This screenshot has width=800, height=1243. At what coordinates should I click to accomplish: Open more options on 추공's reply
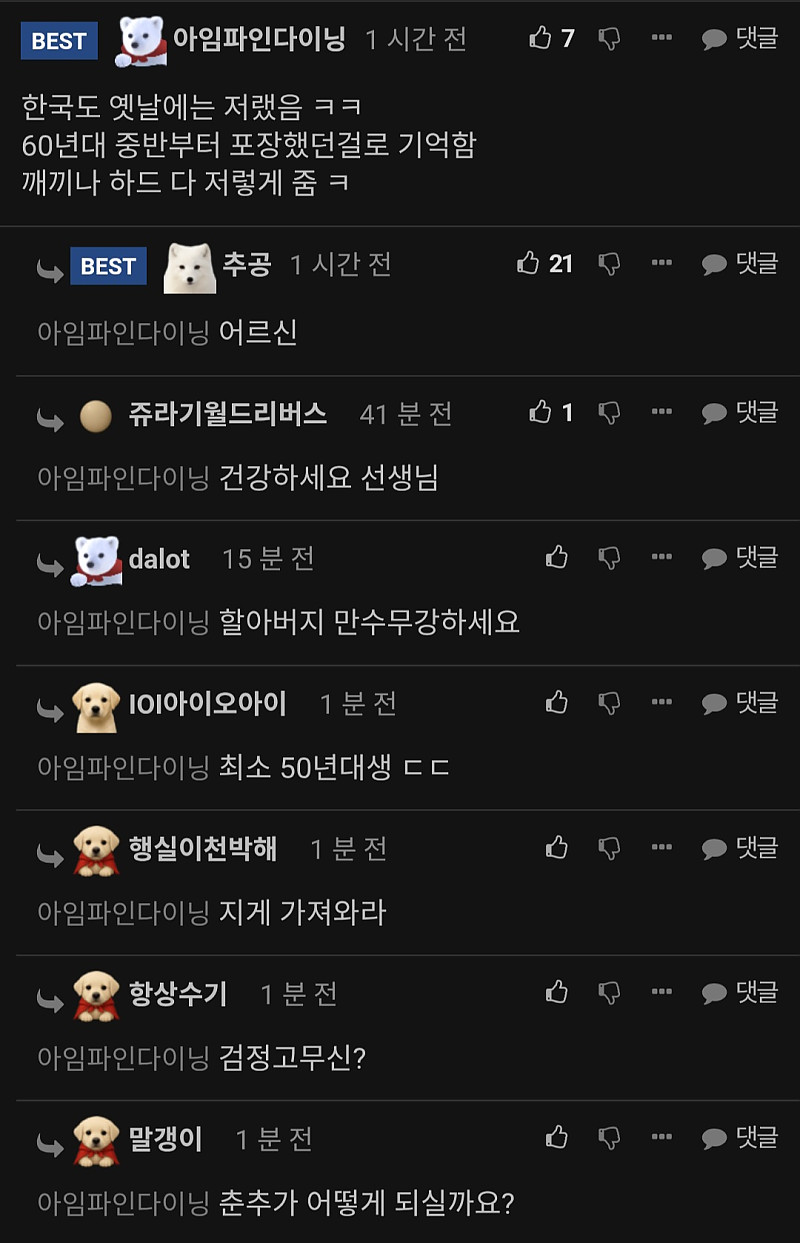click(x=661, y=263)
